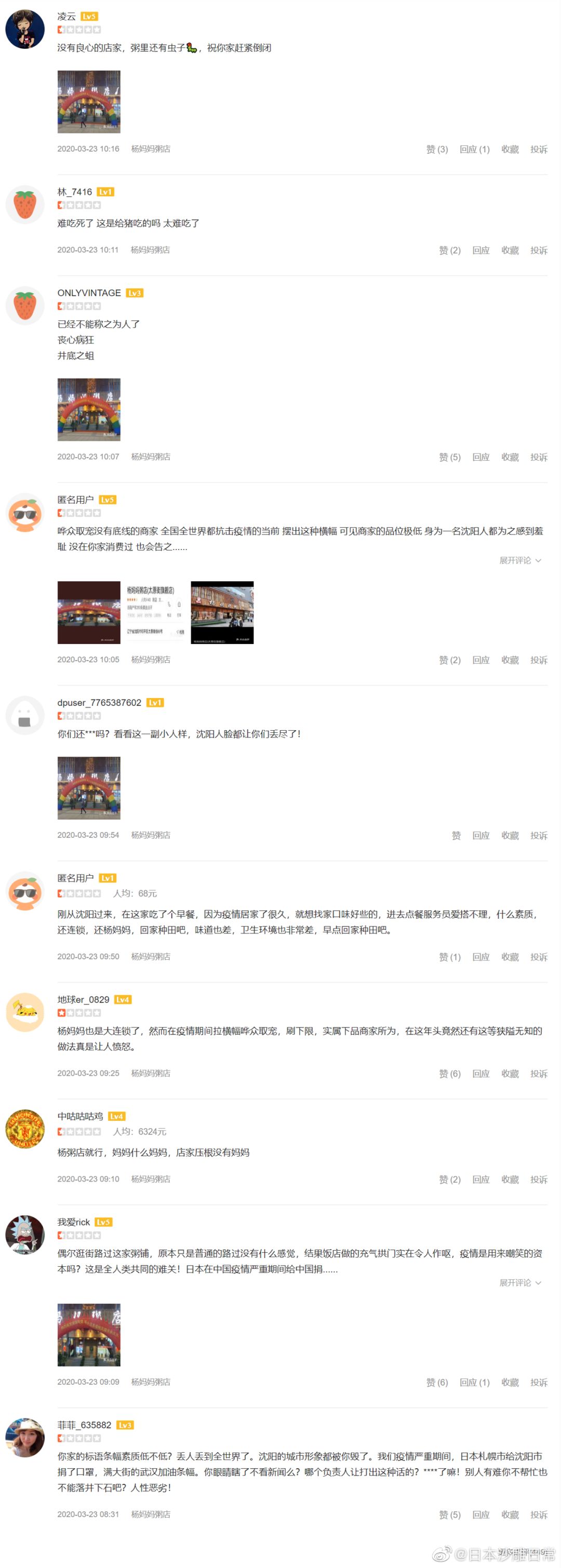Reply to dpuser_7765387602's review
The height and width of the screenshot is (1568, 561).
(x=480, y=836)
